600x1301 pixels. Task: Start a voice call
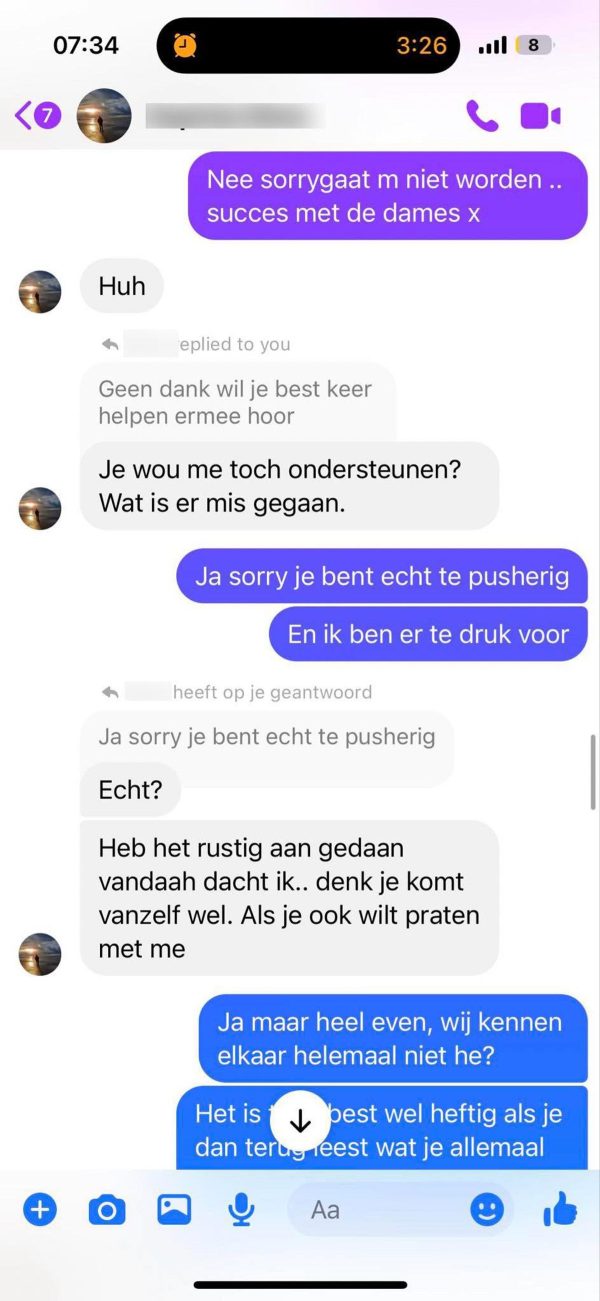coord(482,116)
